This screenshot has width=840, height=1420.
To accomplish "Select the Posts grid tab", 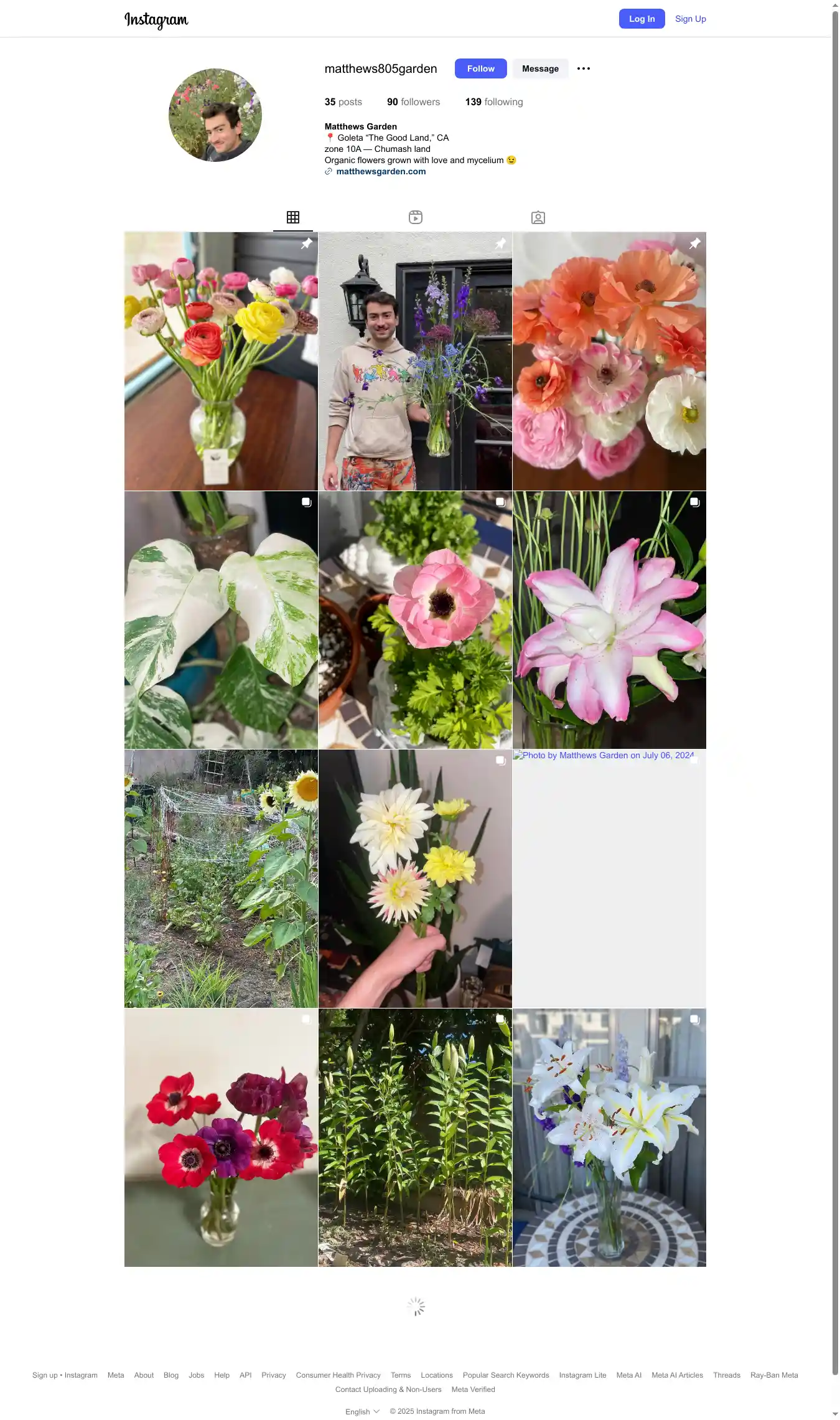I will coord(293,217).
